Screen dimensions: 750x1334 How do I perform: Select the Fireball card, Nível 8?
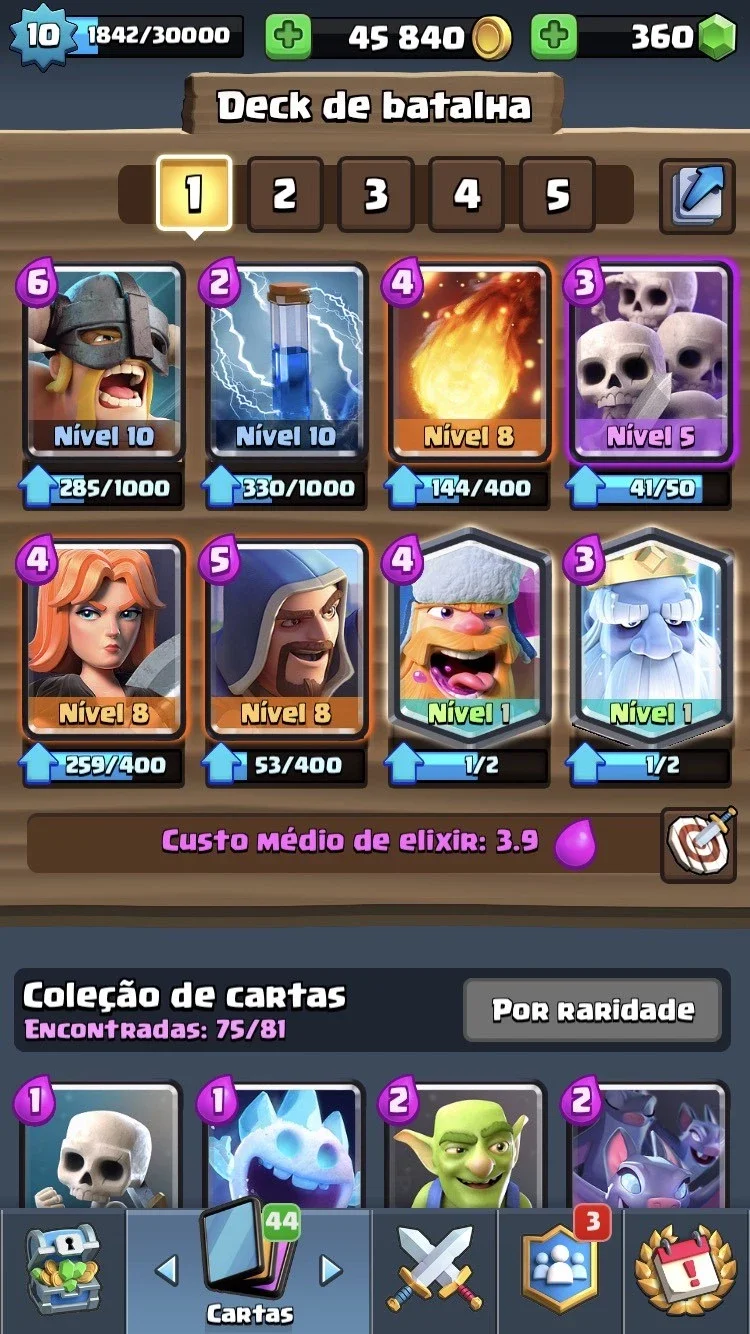click(468, 362)
